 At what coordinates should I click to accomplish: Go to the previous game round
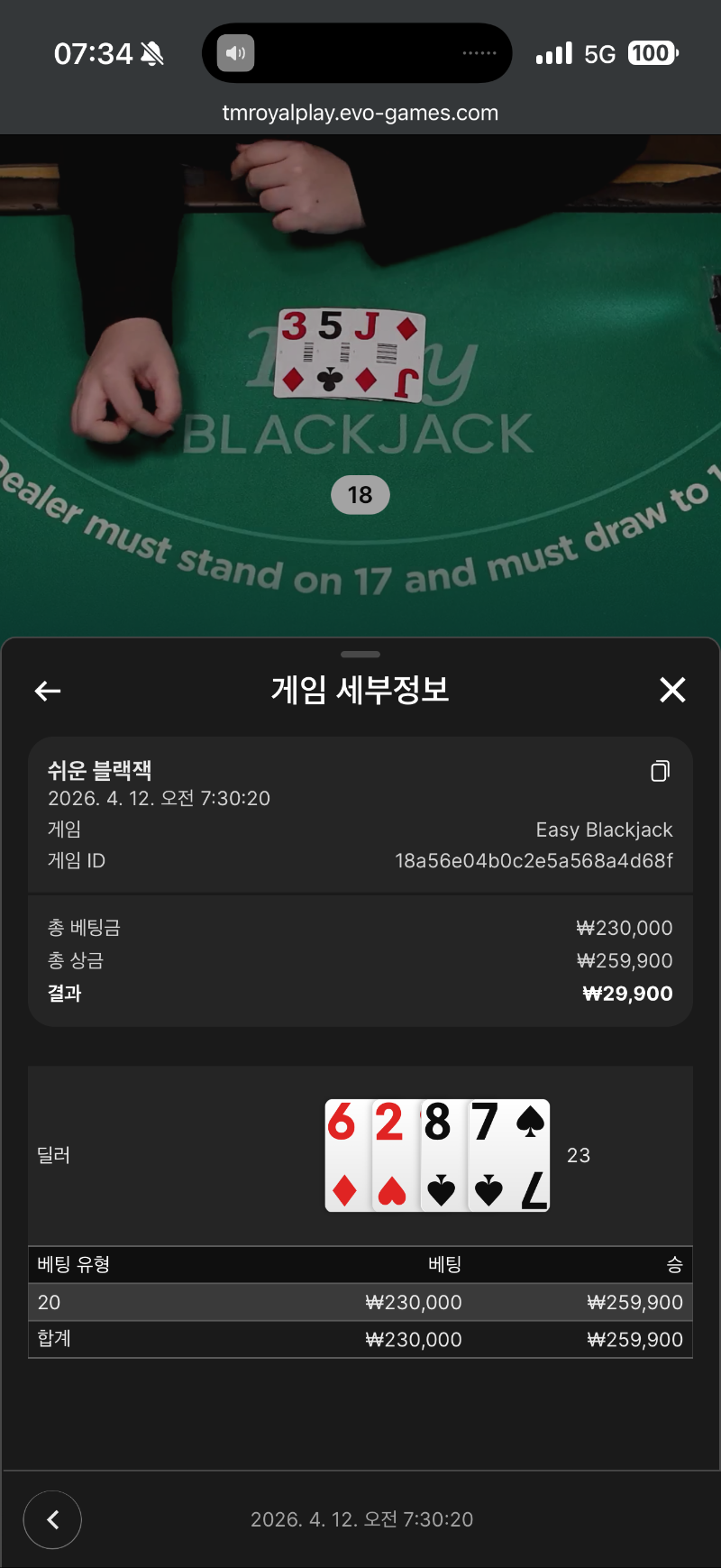click(x=52, y=1519)
